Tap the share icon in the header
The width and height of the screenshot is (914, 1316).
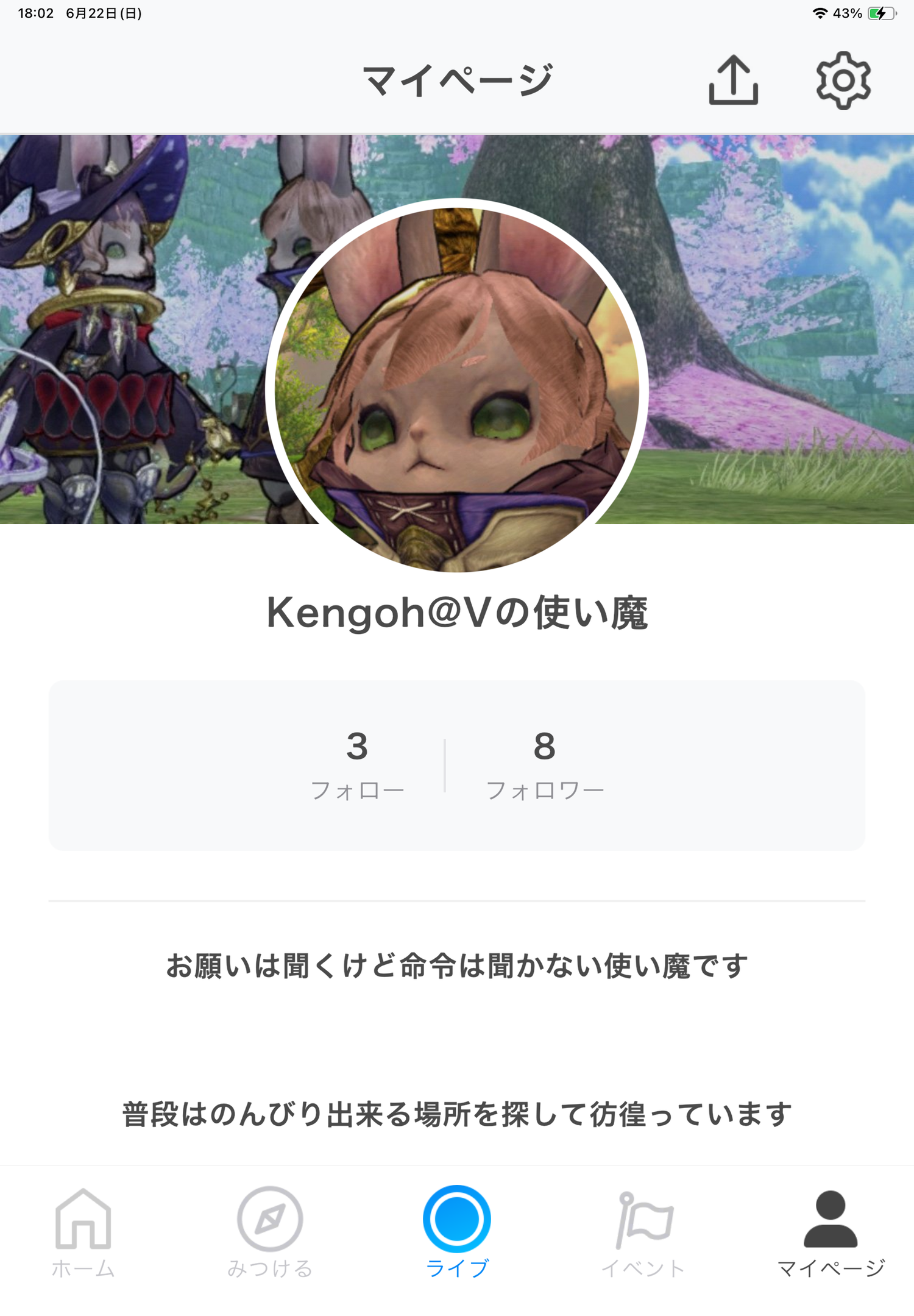[x=733, y=80]
